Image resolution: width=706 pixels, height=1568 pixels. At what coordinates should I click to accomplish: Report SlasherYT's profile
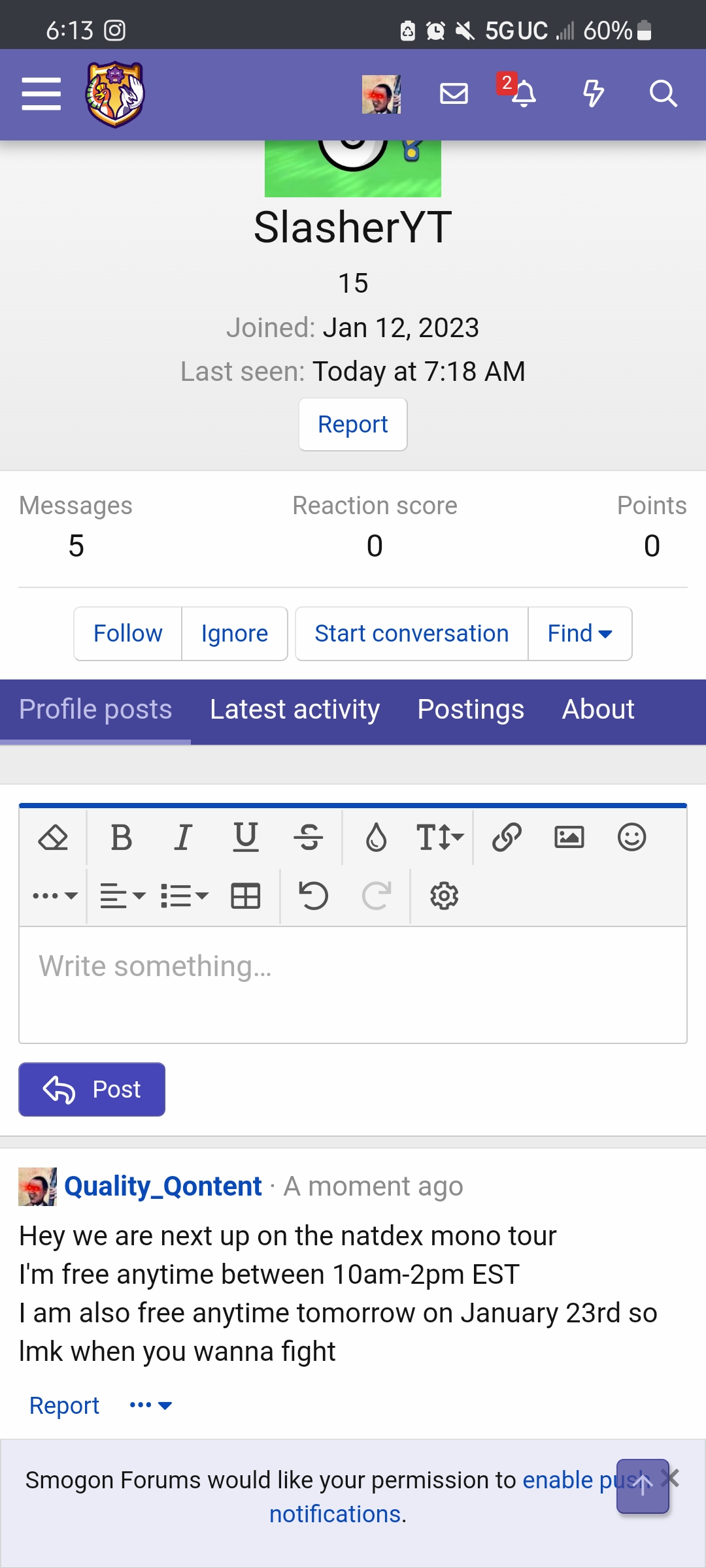click(x=353, y=425)
